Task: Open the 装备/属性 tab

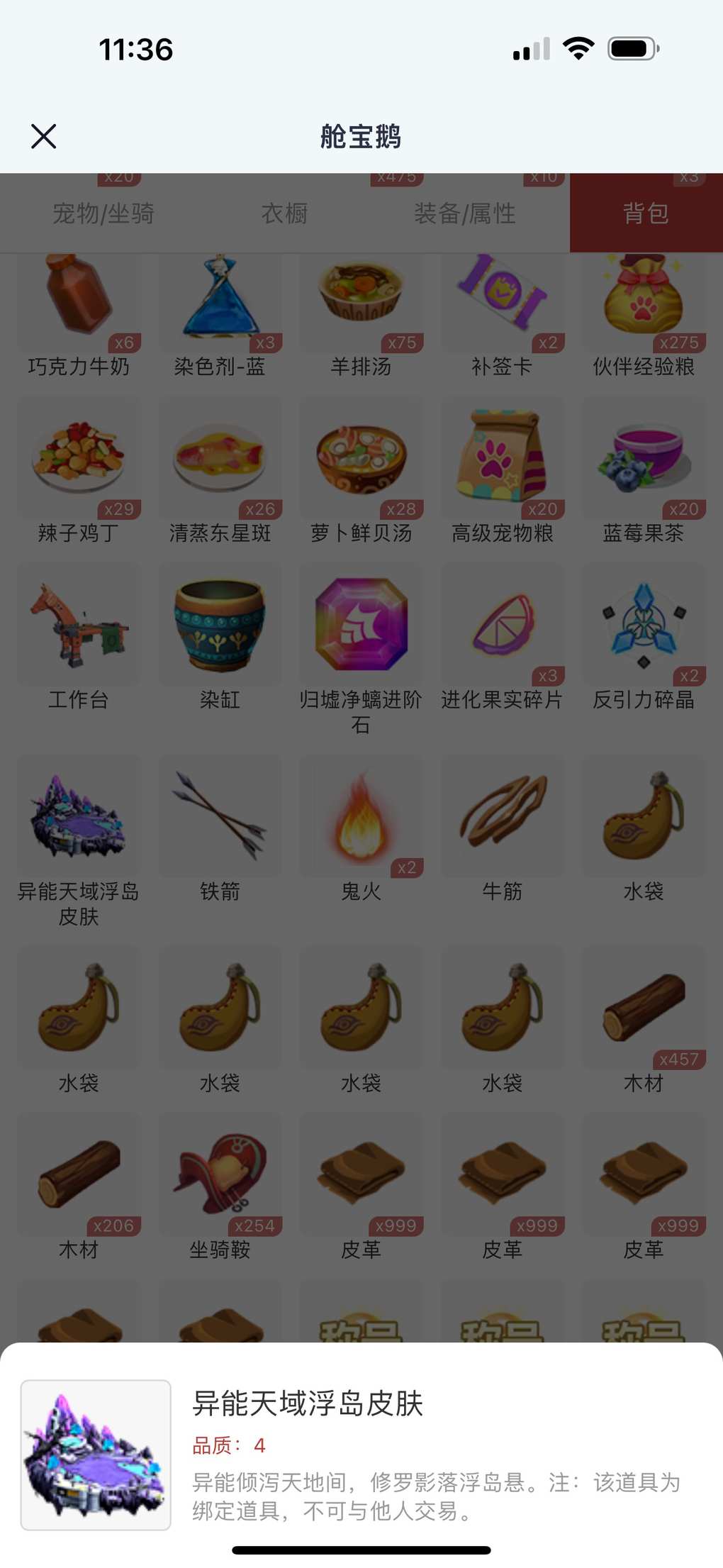Action: point(465,213)
